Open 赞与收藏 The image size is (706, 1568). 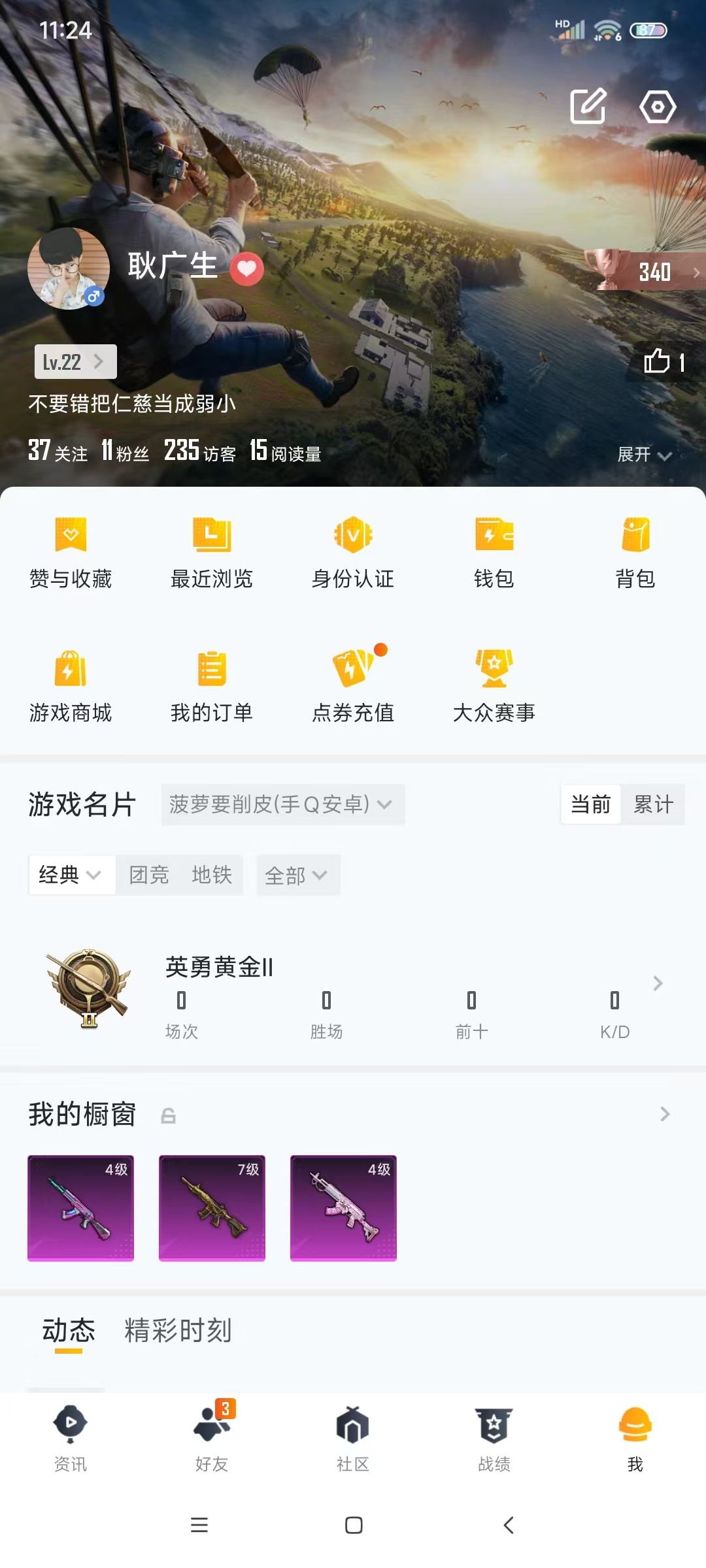pos(71,552)
